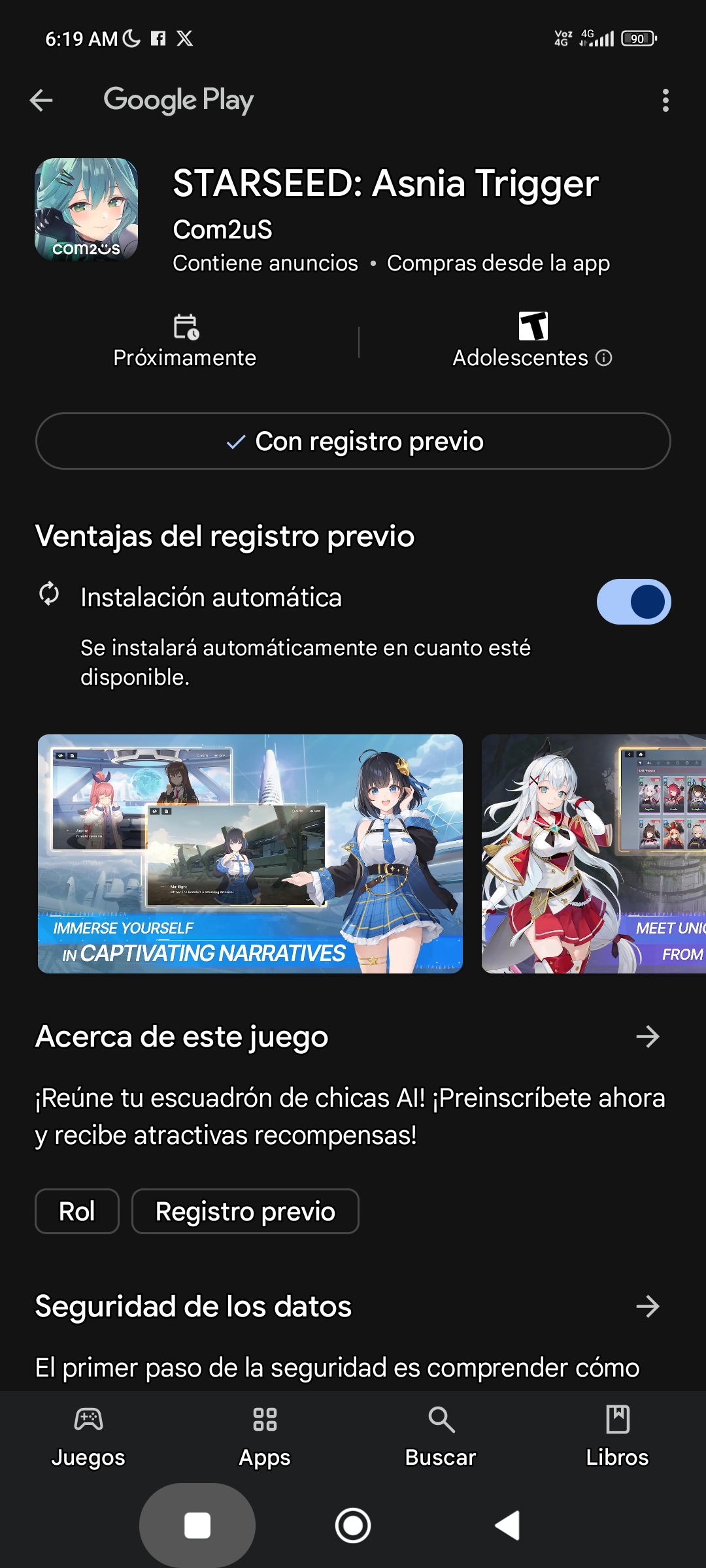Image resolution: width=706 pixels, height=1568 pixels.
Task: Show info about Adolescentes rating
Action: pos(604,358)
